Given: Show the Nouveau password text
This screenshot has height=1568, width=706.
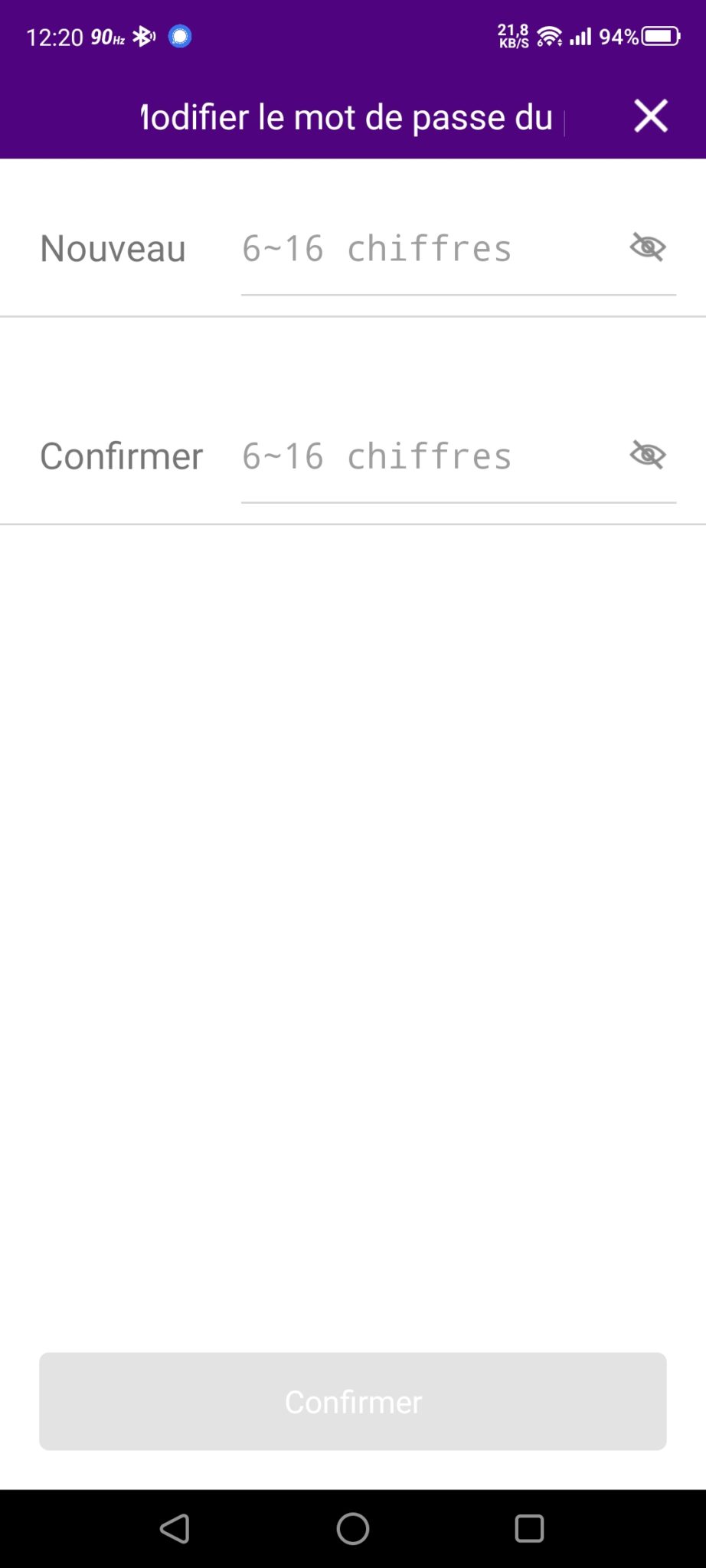Looking at the screenshot, I should coord(647,247).
